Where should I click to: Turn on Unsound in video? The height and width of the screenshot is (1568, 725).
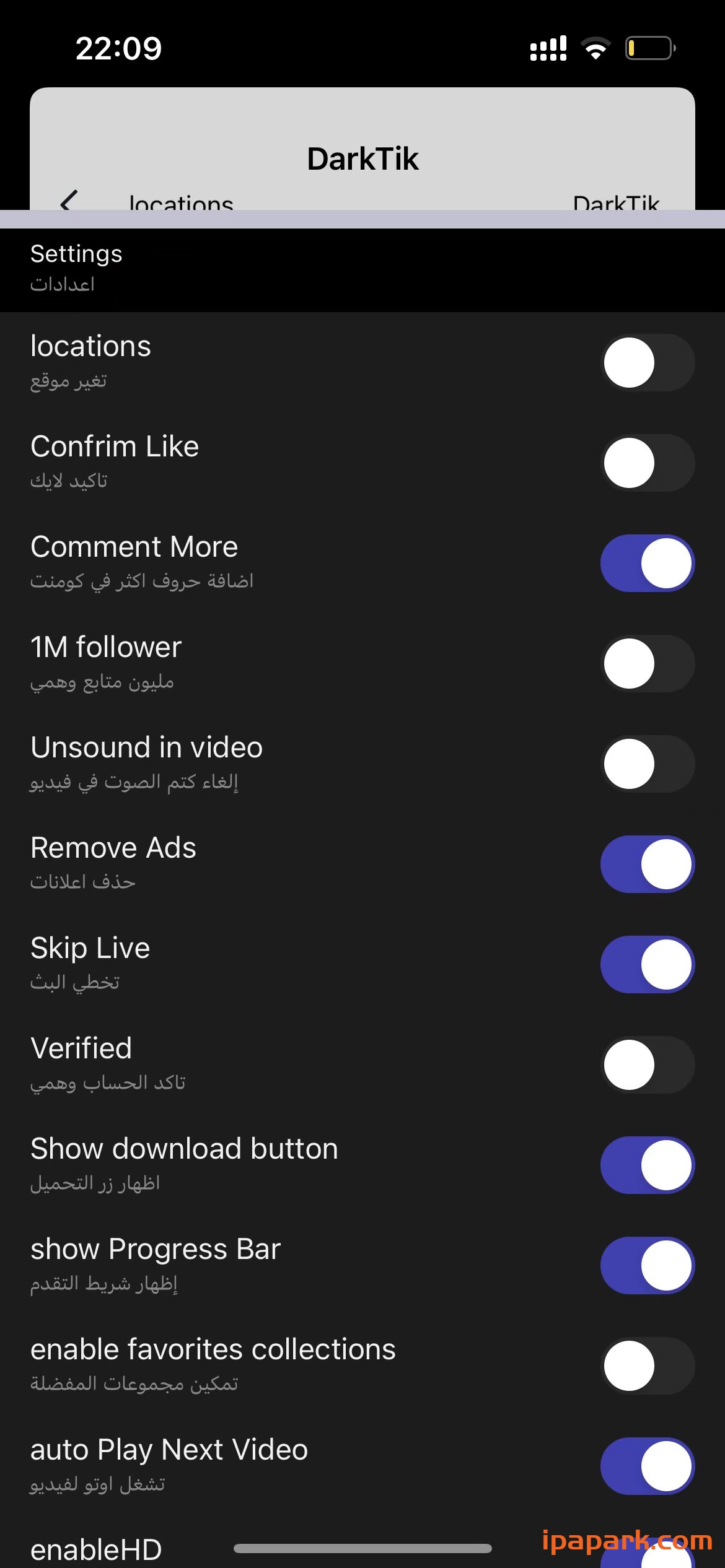pos(647,764)
